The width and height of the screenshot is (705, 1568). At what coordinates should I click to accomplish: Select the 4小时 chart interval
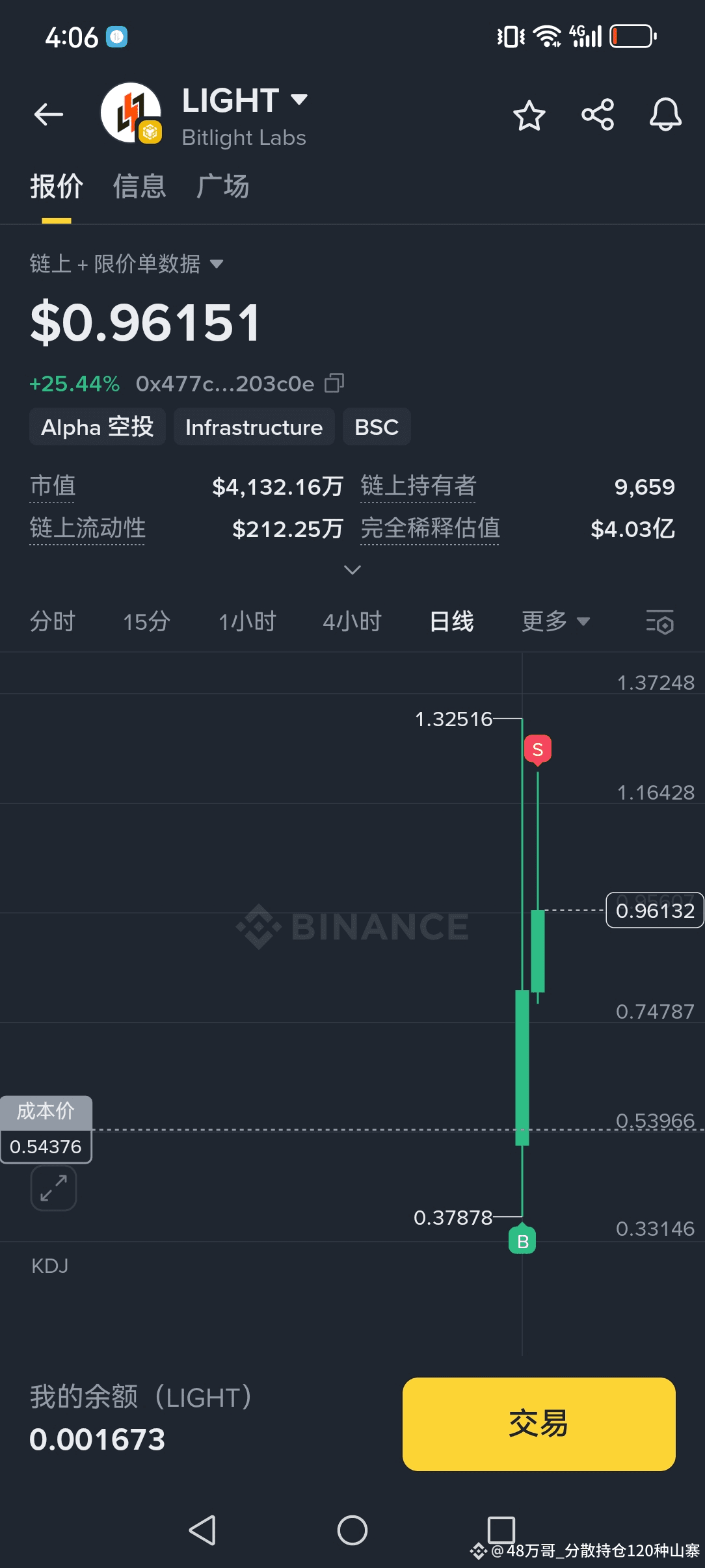352,621
